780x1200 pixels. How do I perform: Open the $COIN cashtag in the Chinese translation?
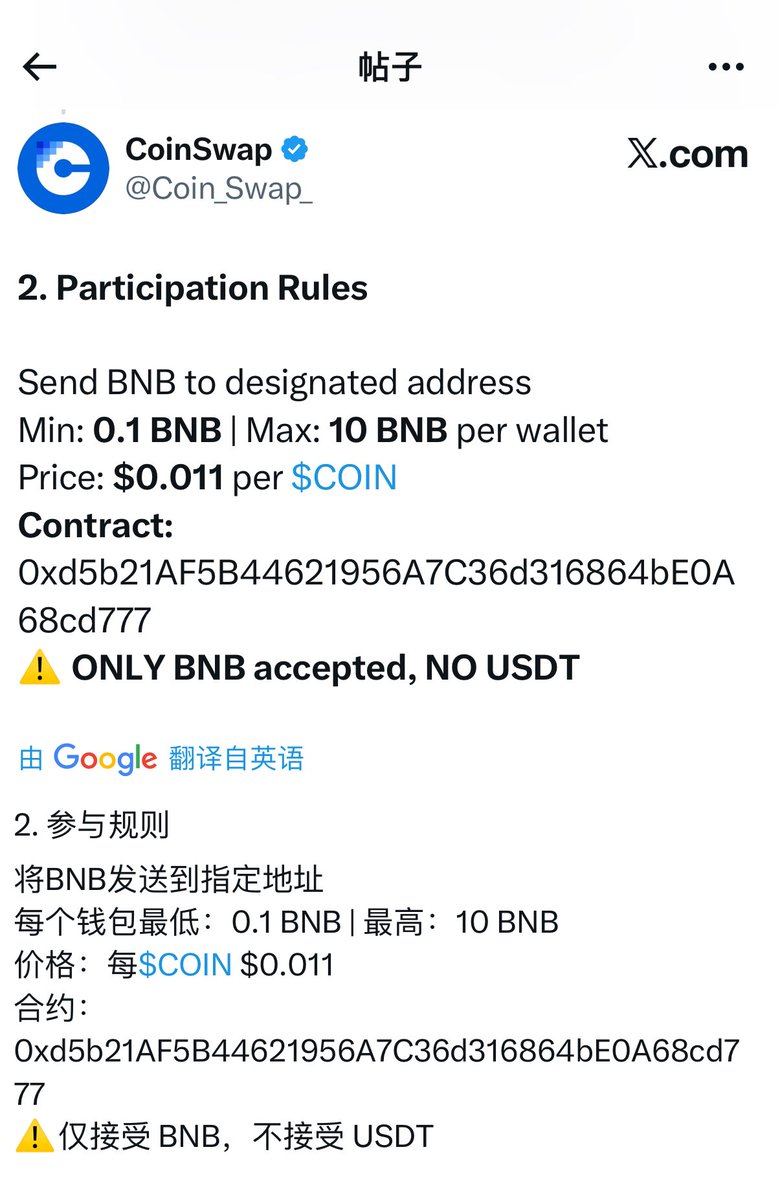pos(185,965)
